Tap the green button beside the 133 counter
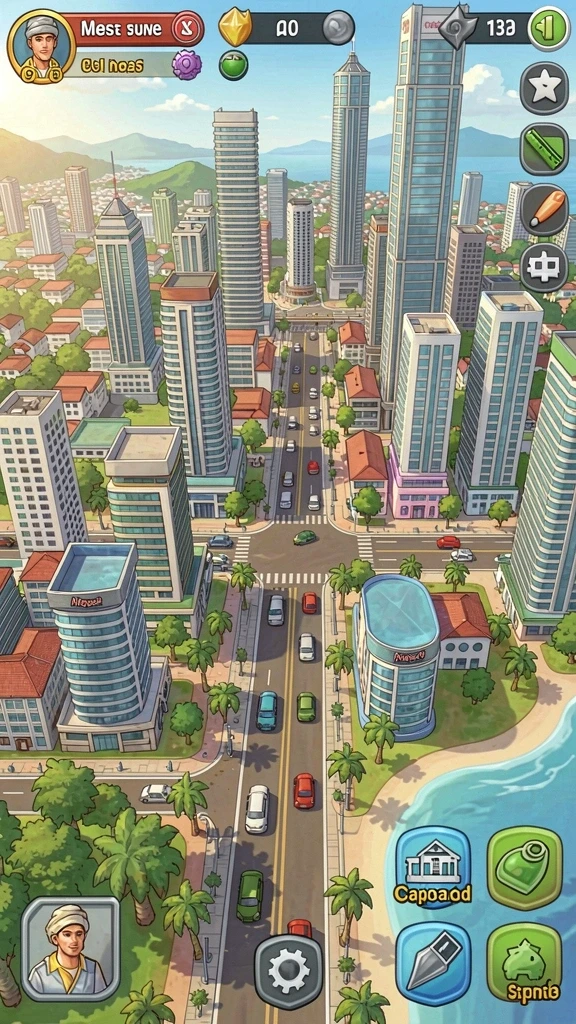The width and height of the screenshot is (576, 1024). click(549, 29)
